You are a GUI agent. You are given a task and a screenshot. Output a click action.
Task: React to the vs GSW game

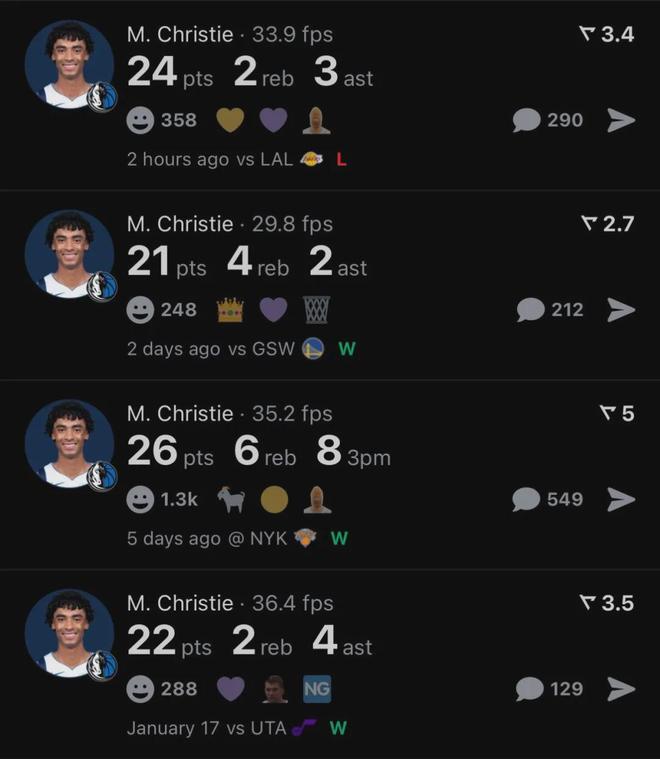[141, 310]
